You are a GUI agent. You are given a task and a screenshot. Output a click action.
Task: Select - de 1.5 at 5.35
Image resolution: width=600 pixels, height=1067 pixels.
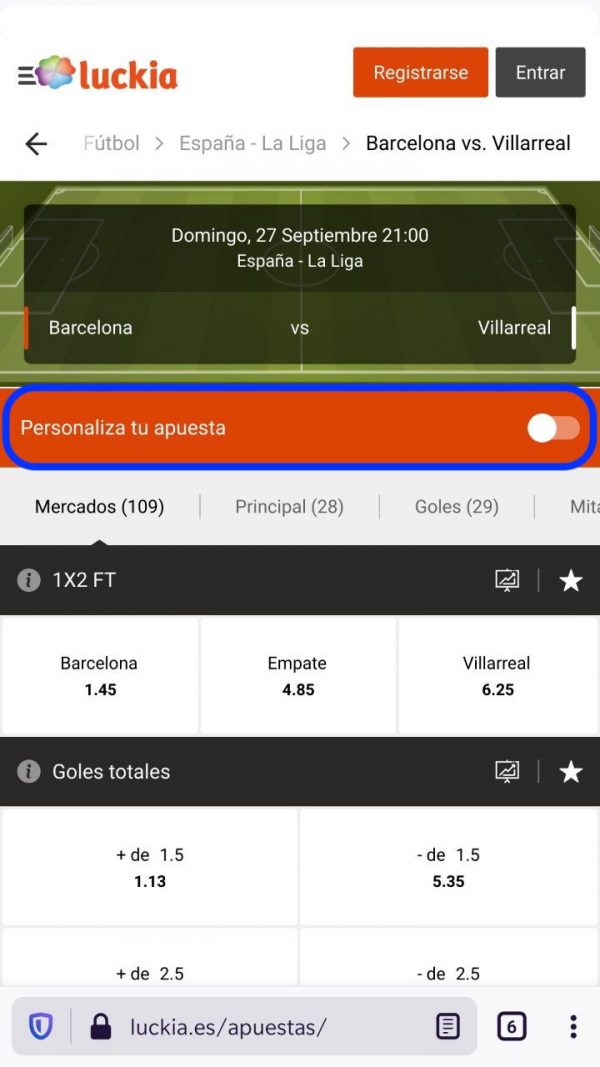coord(448,868)
